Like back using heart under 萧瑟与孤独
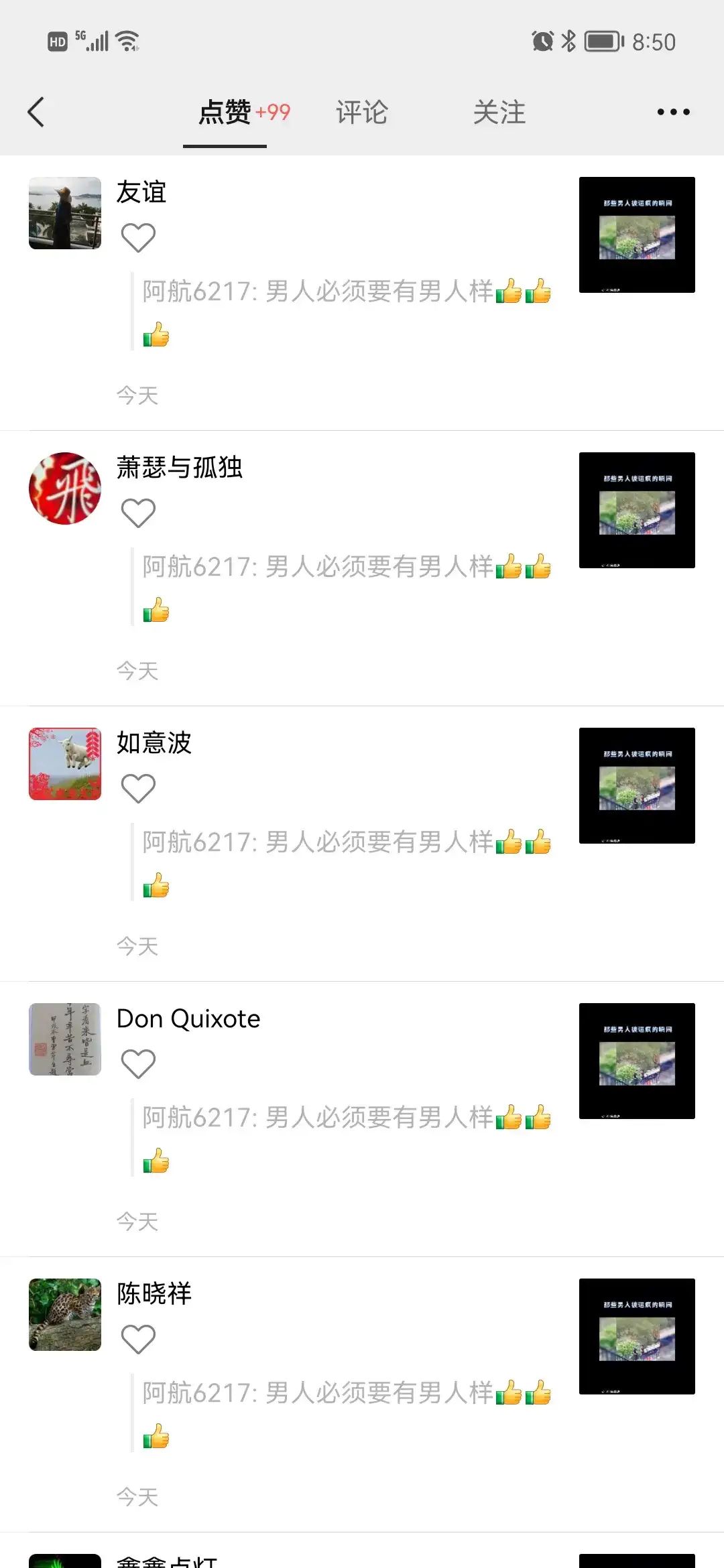The height and width of the screenshot is (1568, 724). coord(138,513)
